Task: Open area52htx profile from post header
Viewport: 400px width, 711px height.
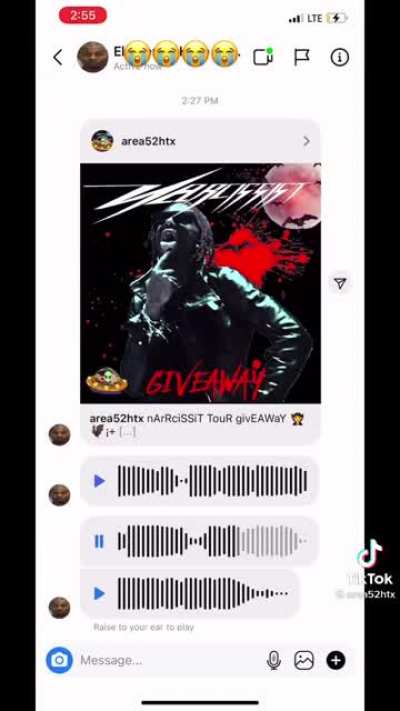Action: click(148, 141)
